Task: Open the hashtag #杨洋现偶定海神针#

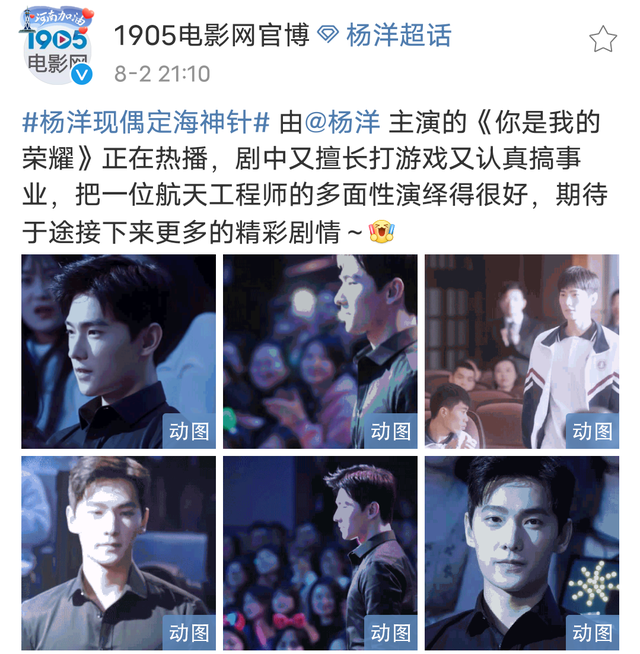Action: pos(146,123)
